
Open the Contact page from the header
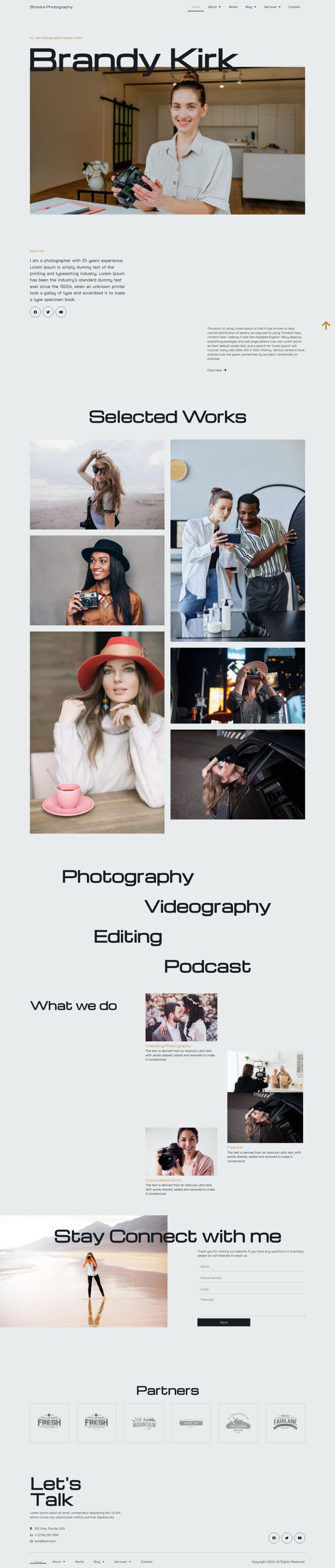pyautogui.click(x=294, y=7)
